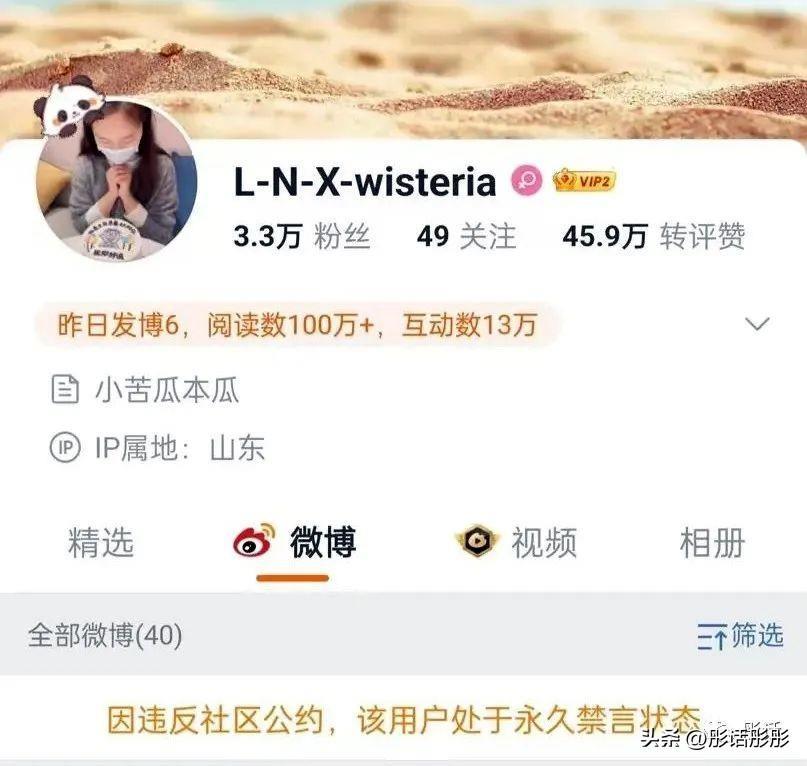The image size is (807, 766).
Task: Switch to the 微博 tab
Action: click(295, 542)
